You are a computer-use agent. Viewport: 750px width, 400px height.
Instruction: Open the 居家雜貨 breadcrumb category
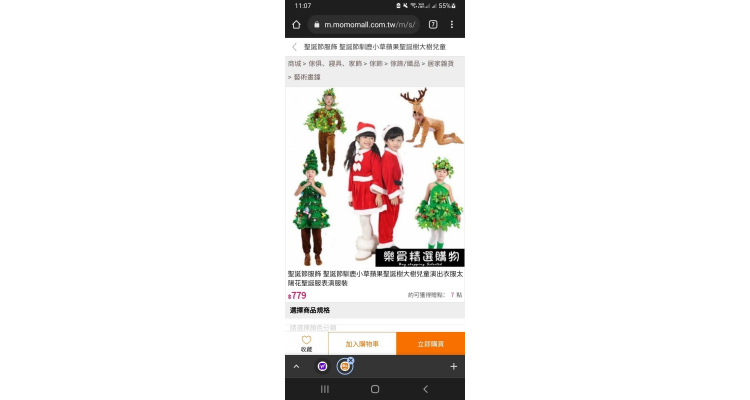click(441, 64)
